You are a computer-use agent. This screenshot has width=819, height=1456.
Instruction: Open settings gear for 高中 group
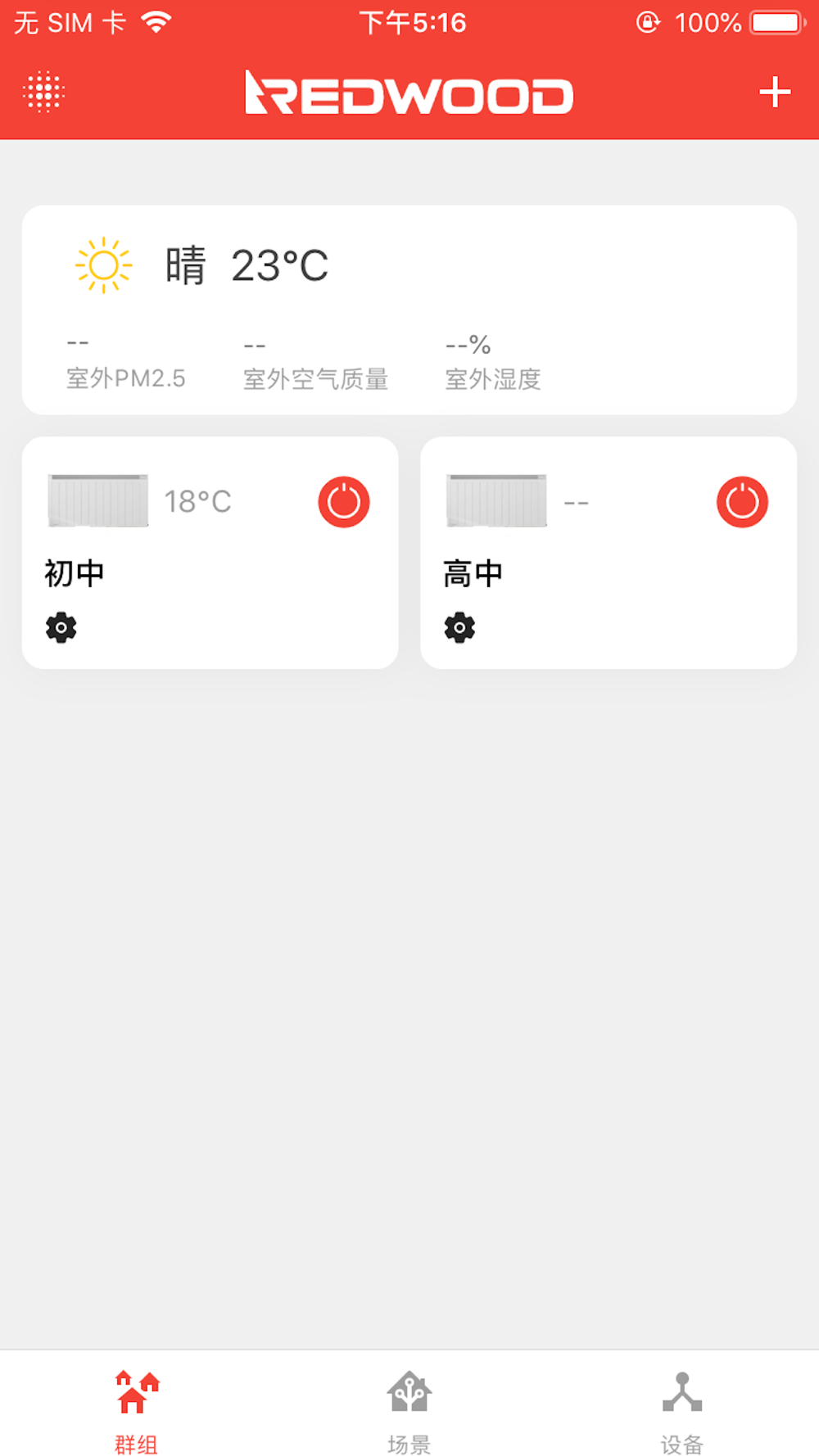pos(459,627)
